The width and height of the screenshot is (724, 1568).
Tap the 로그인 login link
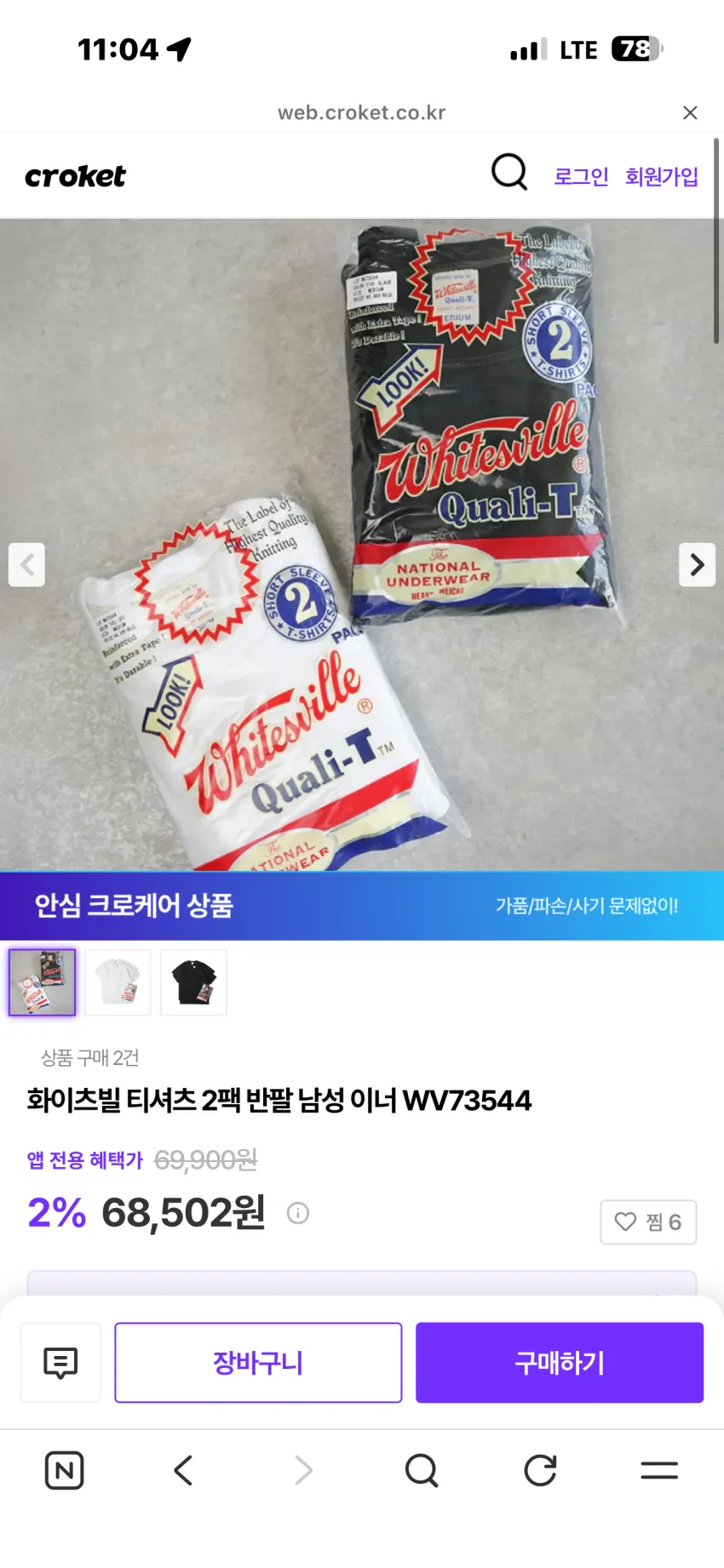tap(581, 176)
